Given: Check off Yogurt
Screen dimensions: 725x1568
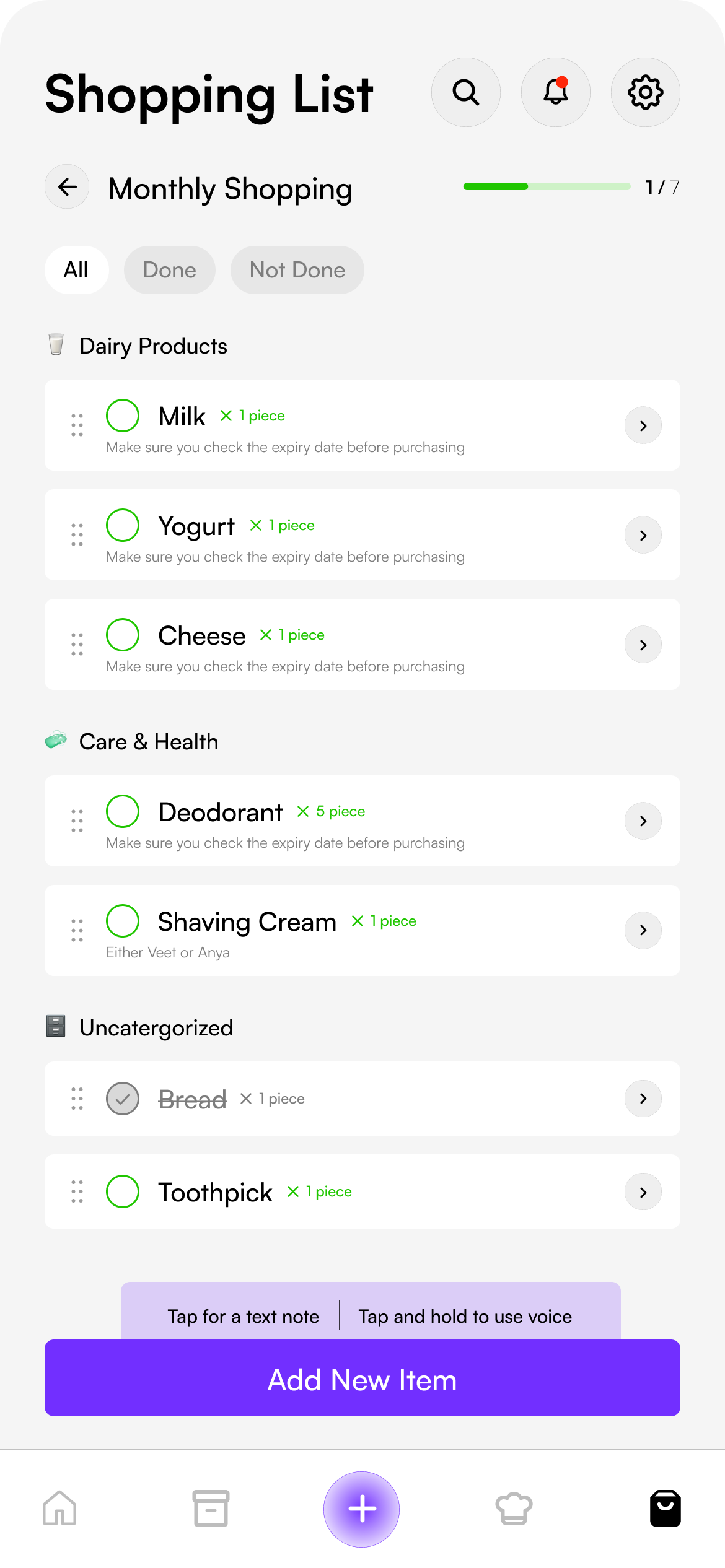Looking at the screenshot, I should (x=123, y=525).
